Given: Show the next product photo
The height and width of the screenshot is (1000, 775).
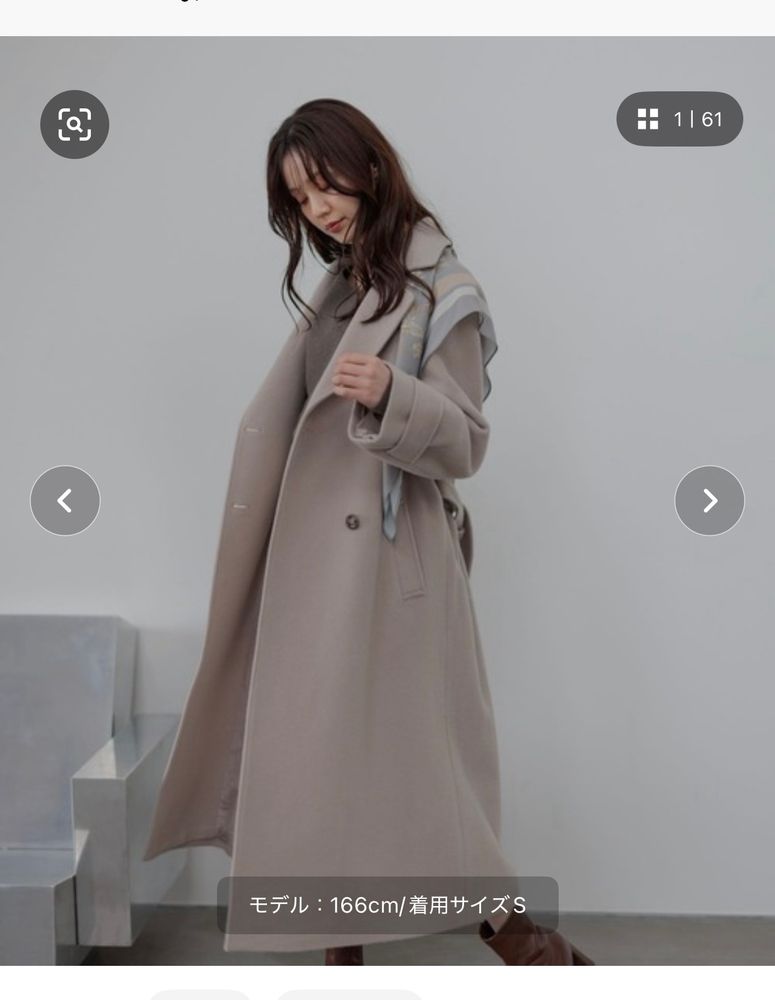Looking at the screenshot, I should click(x=709, y=500).
